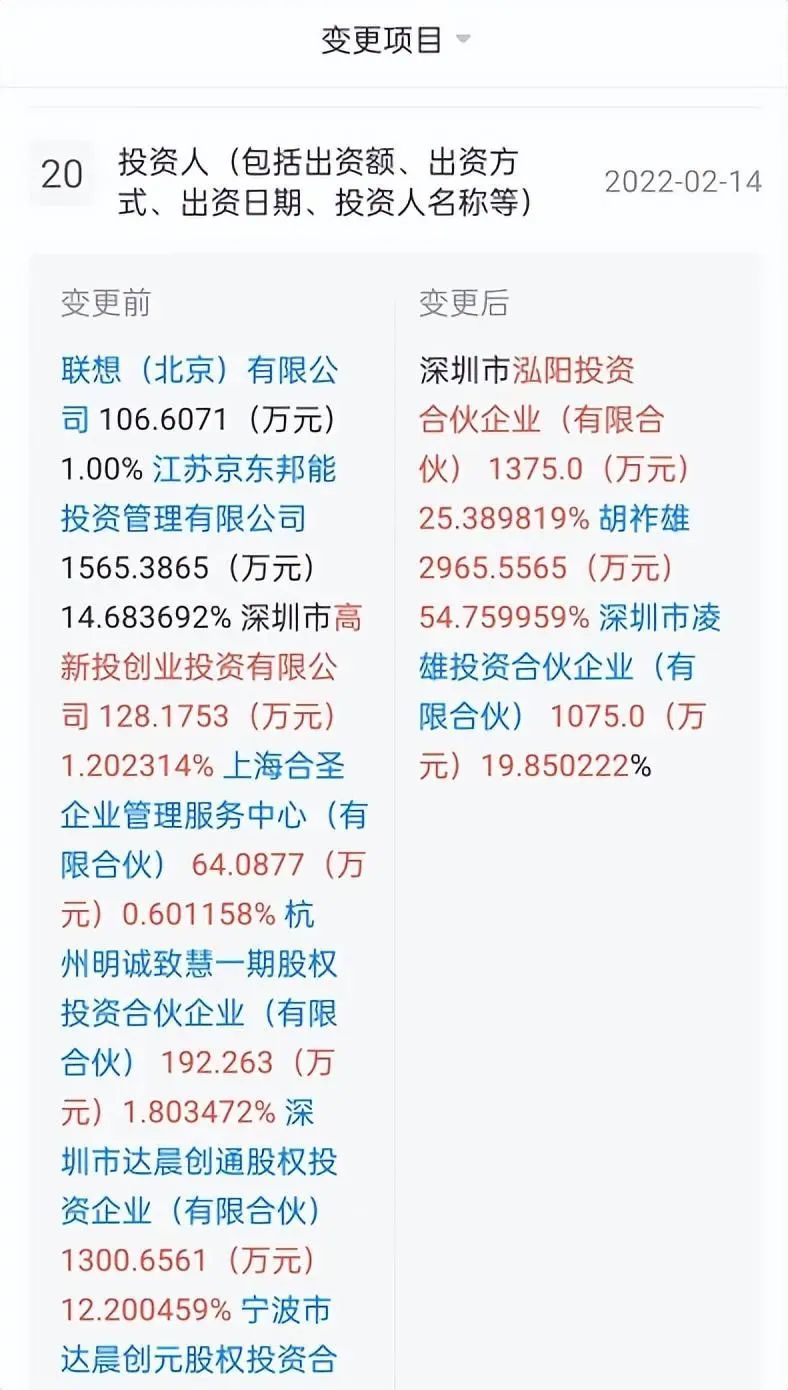The width and height of the screenshot is (788, 1390).
Task: View 深圳市达晨创通股权投资企业 details
Action: tap(199, 1161)
